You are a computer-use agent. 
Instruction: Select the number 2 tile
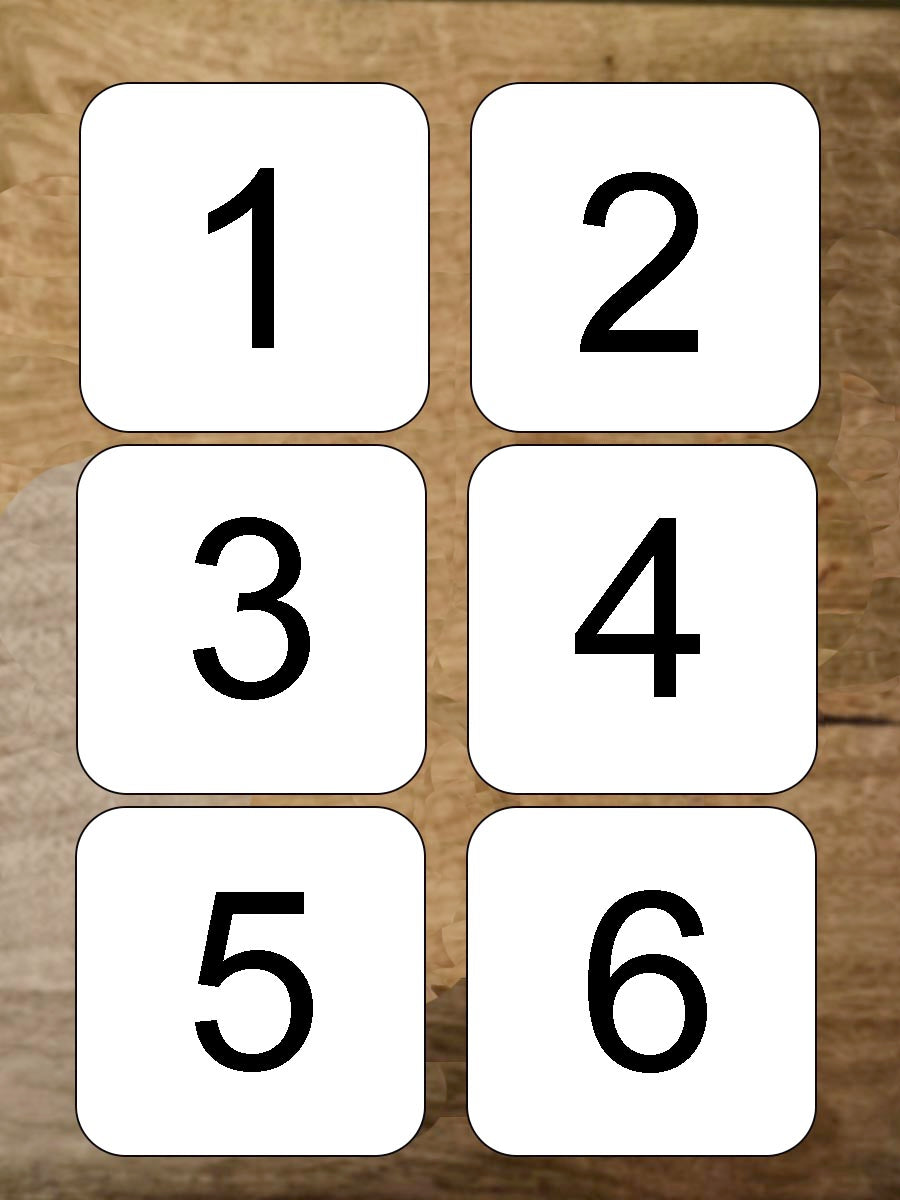[x=645, y=258]
